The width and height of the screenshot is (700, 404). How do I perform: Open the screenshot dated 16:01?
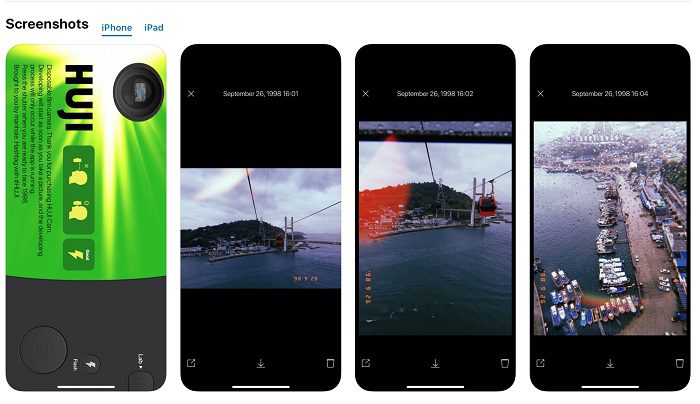(x=260, y=217)
